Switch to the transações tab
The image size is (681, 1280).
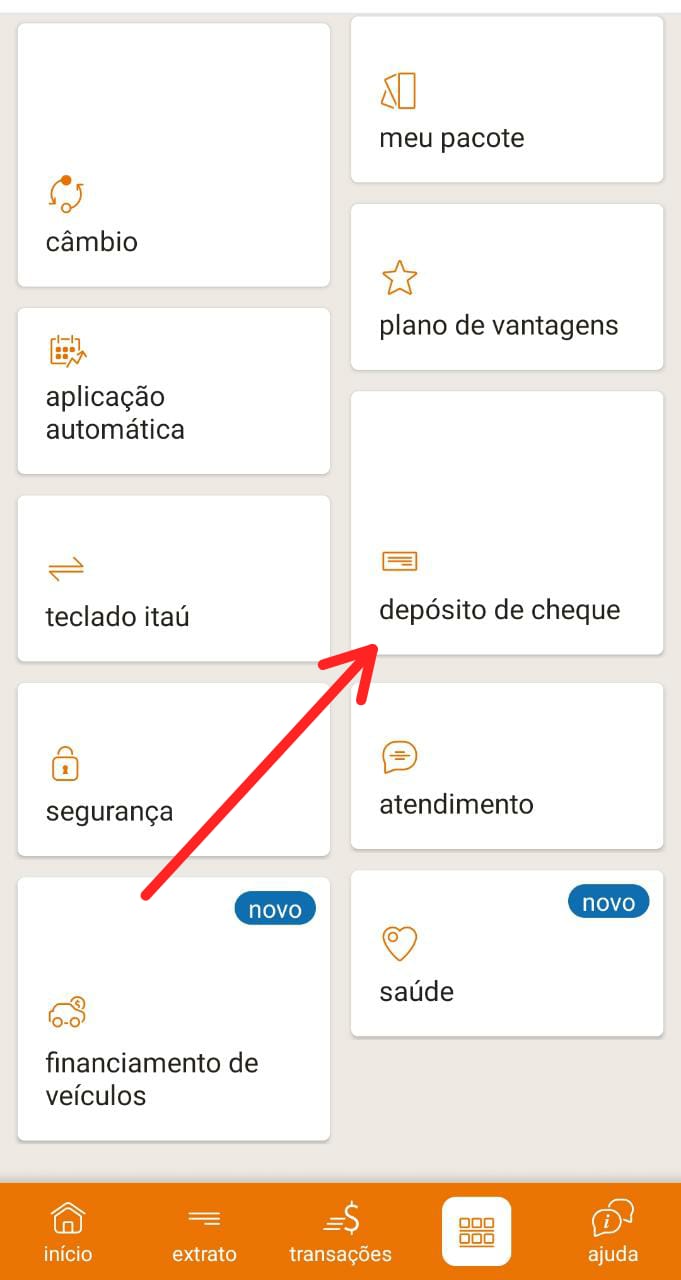coord(340,1231)
